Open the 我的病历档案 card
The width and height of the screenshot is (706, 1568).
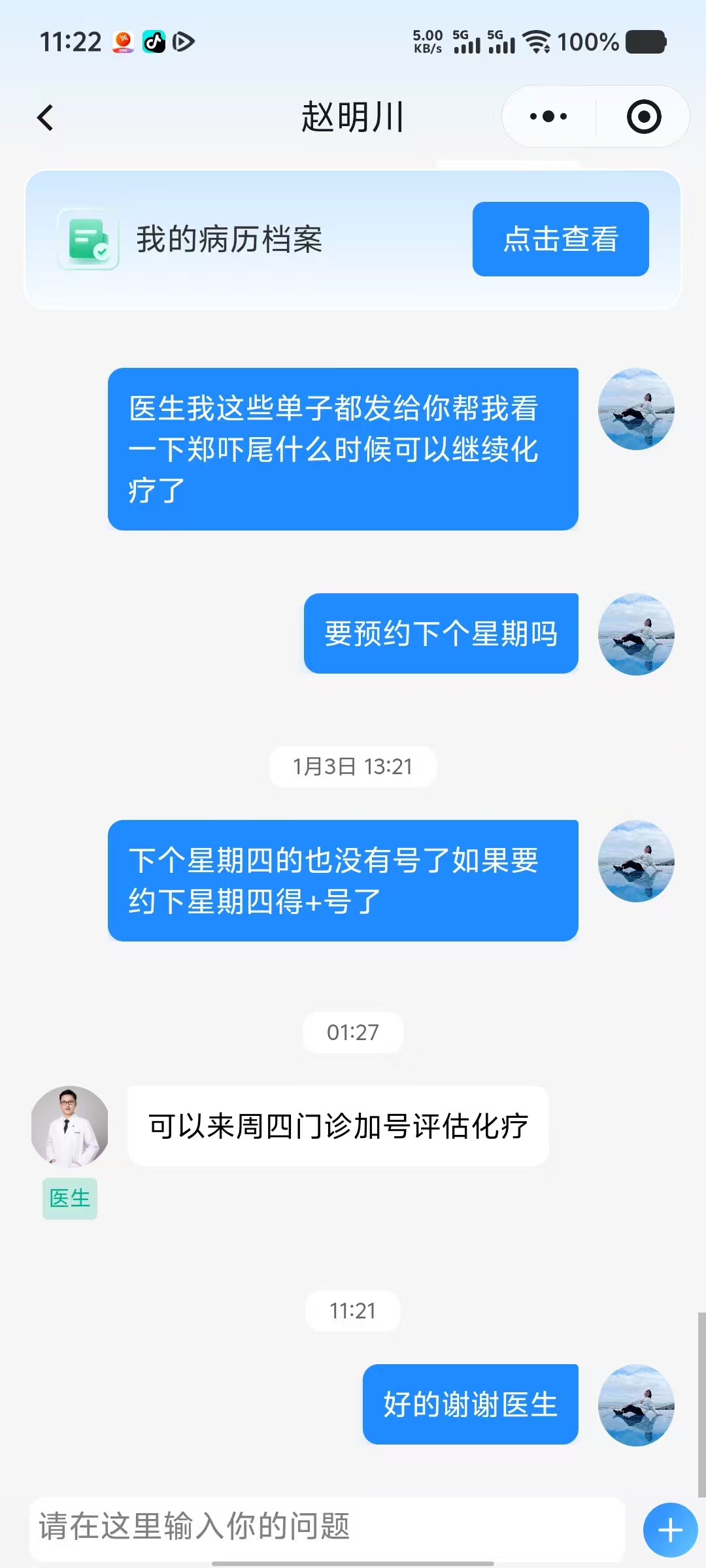229,239
